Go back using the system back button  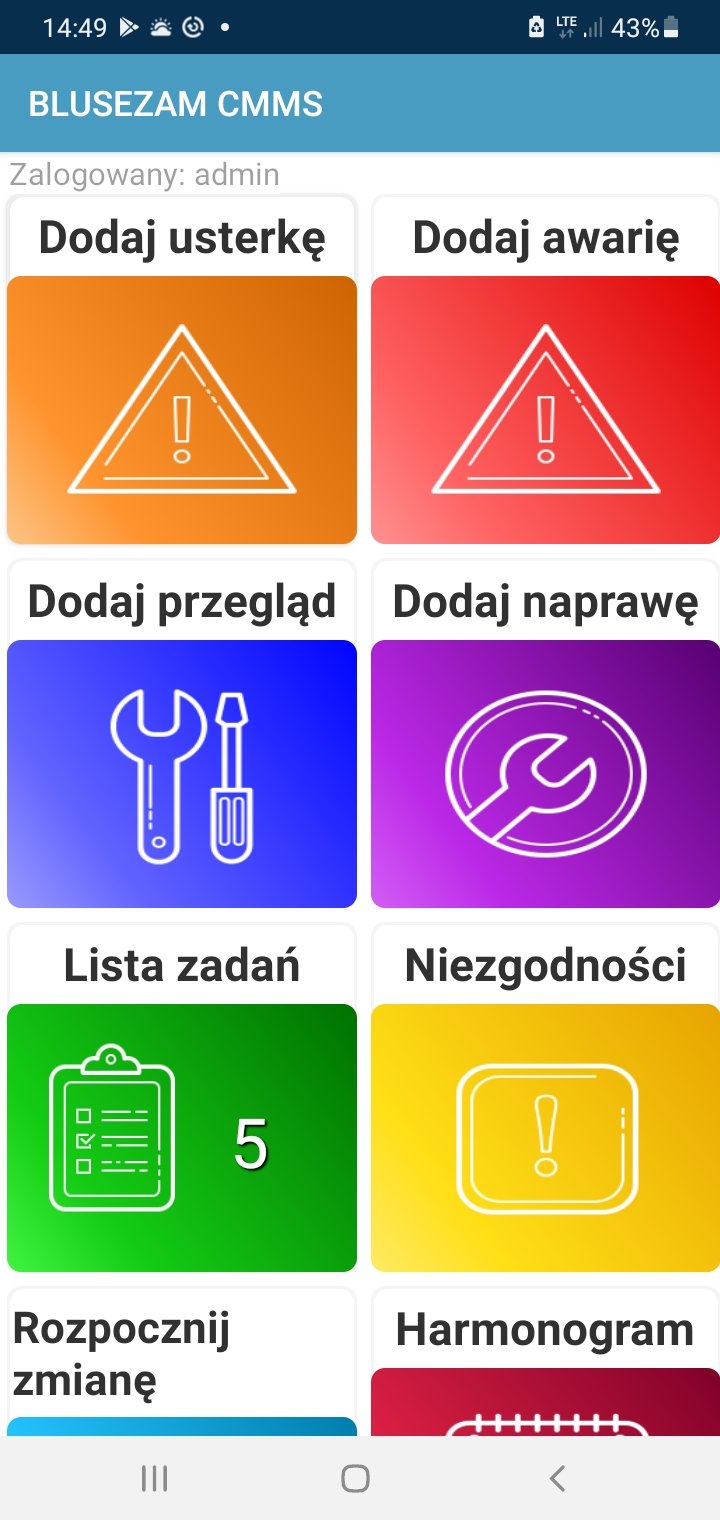(558, 1478)
